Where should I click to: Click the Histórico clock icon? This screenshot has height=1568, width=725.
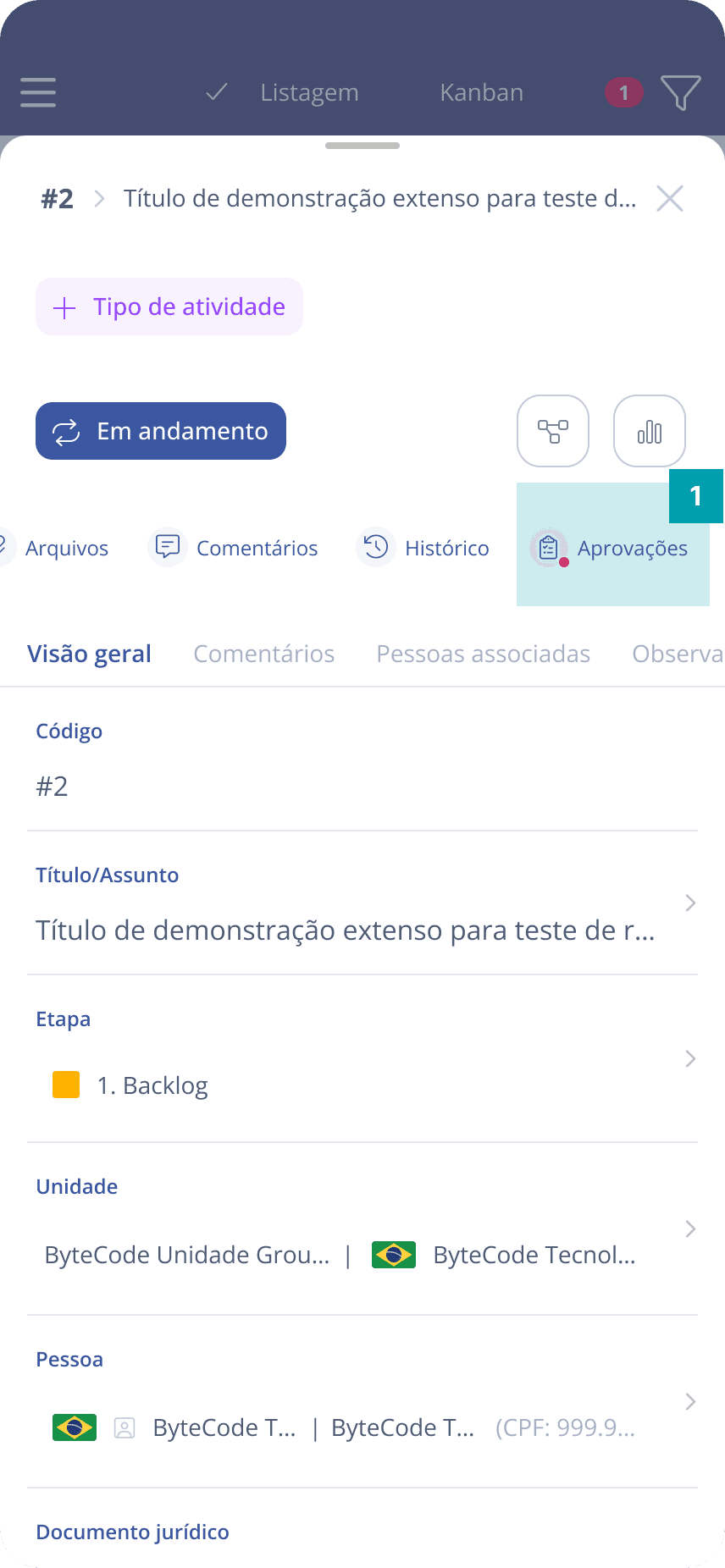pyautogui.click(x=375, y=547)
